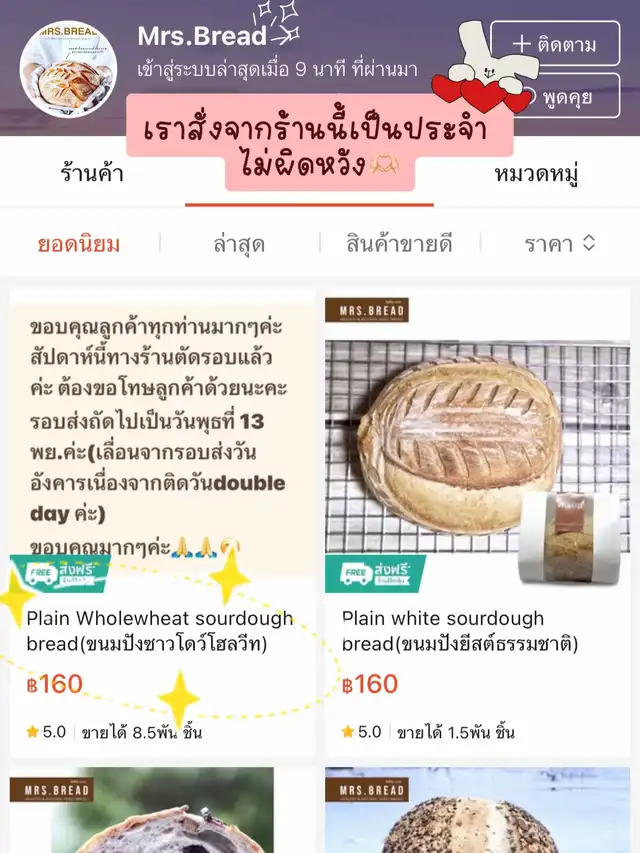This screenshot has width=640, height=853.
Task: Sort products by ยอดนิยม
Action: (79, 243)
